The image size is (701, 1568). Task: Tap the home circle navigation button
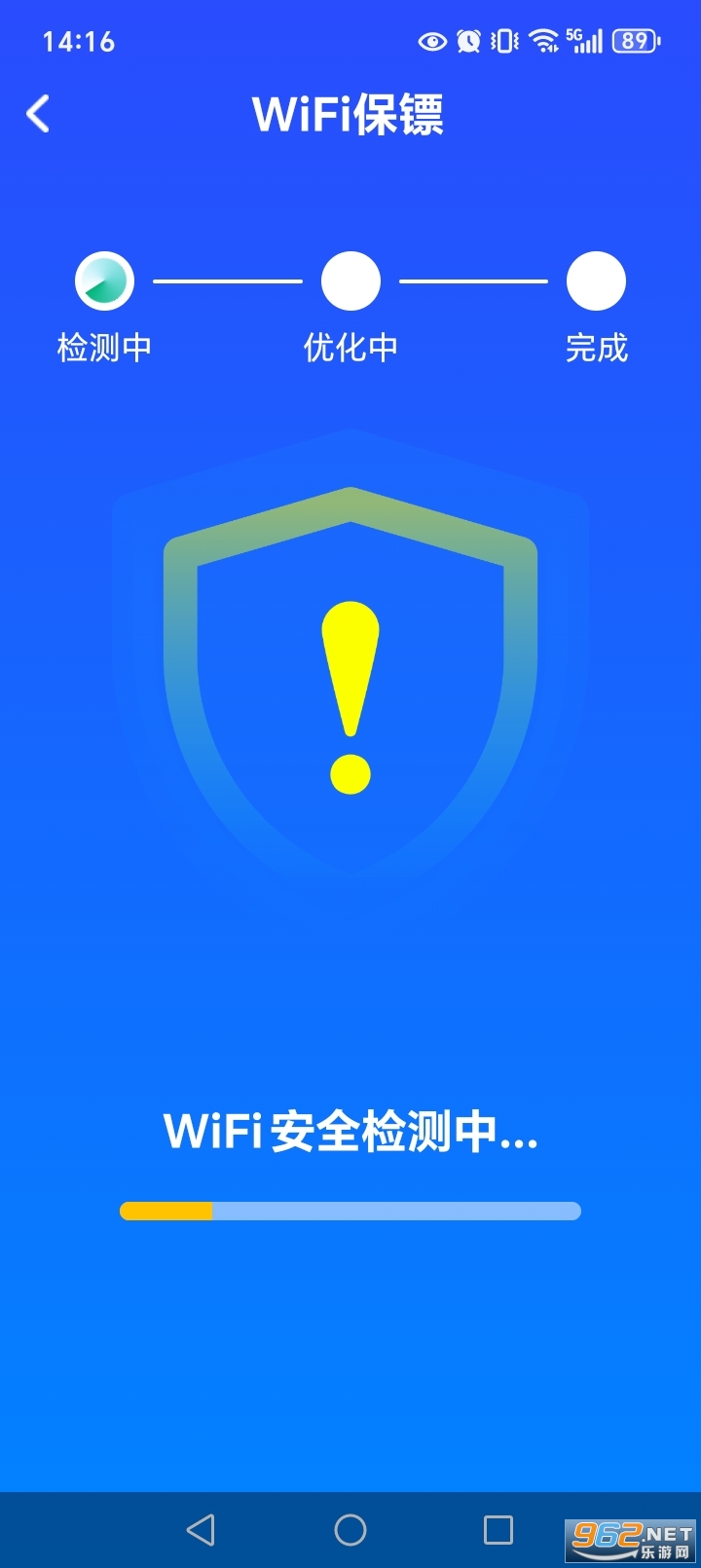[350, 1529]
